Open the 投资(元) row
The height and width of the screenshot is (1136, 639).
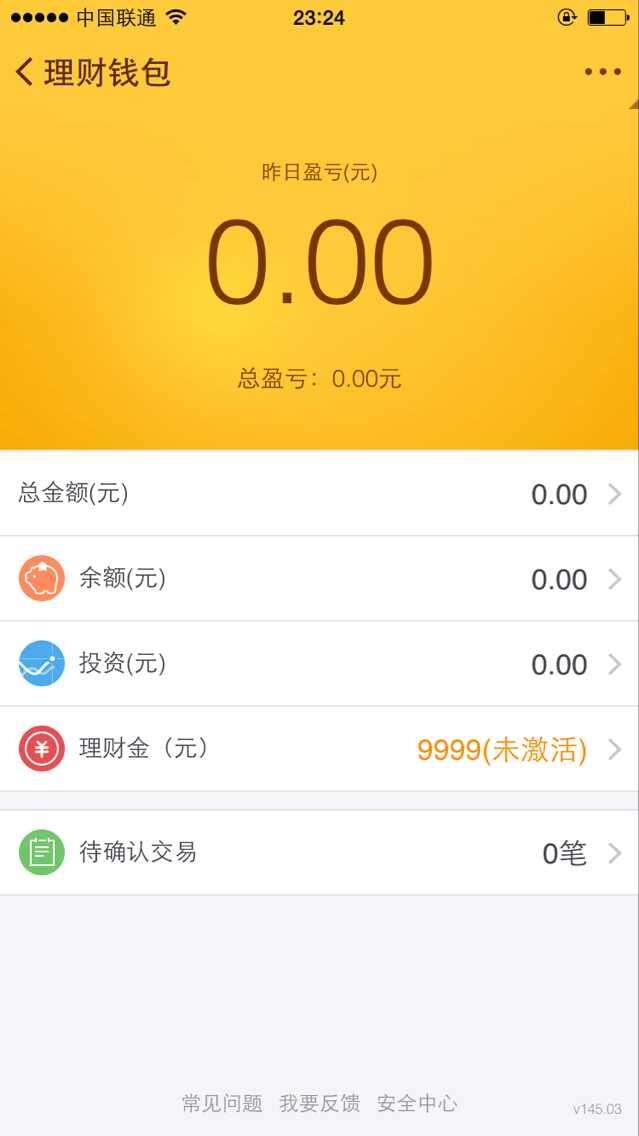pyautogui.click(x=319, y=664)
